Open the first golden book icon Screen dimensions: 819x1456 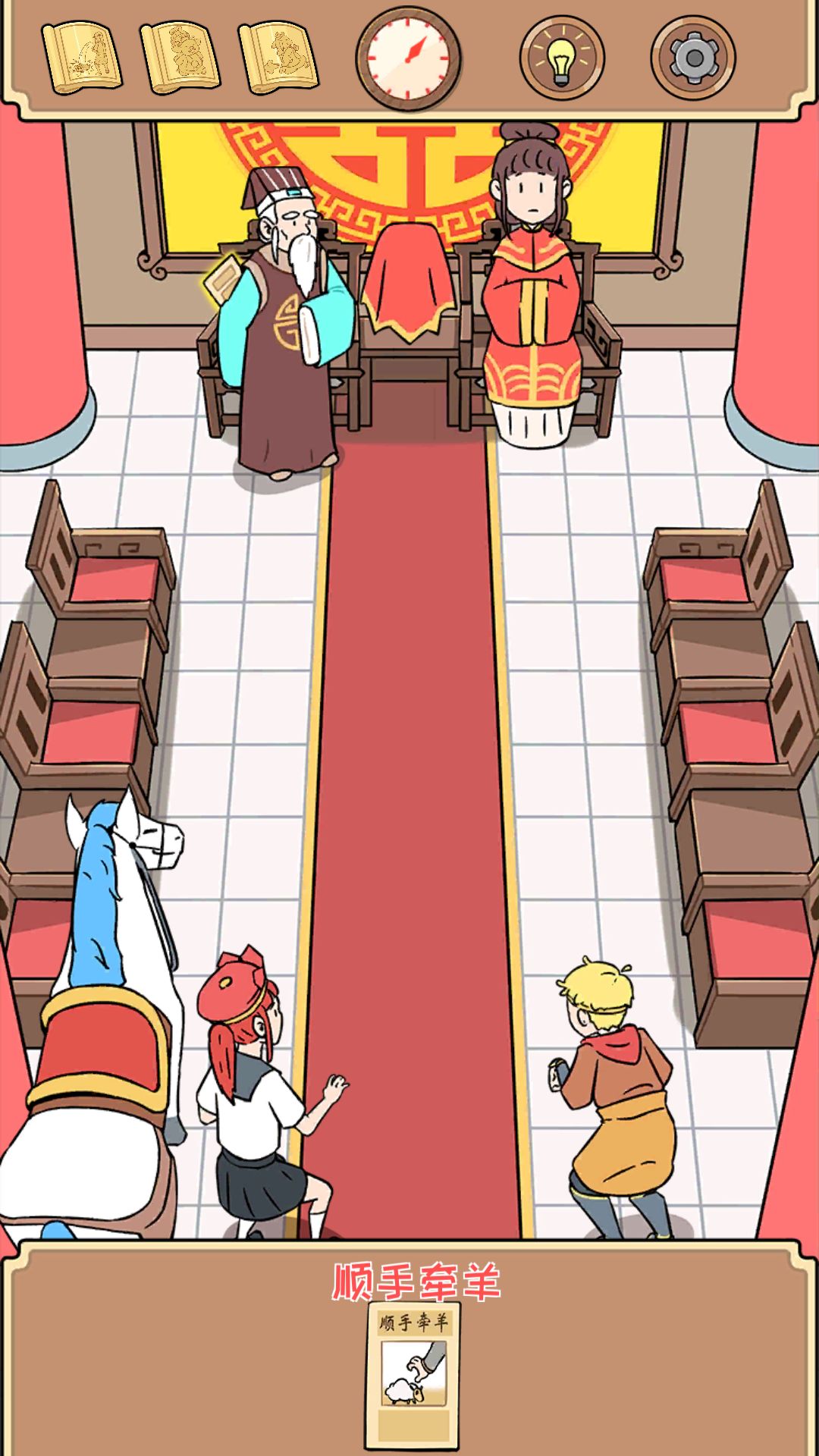click(x=83, y=58)
